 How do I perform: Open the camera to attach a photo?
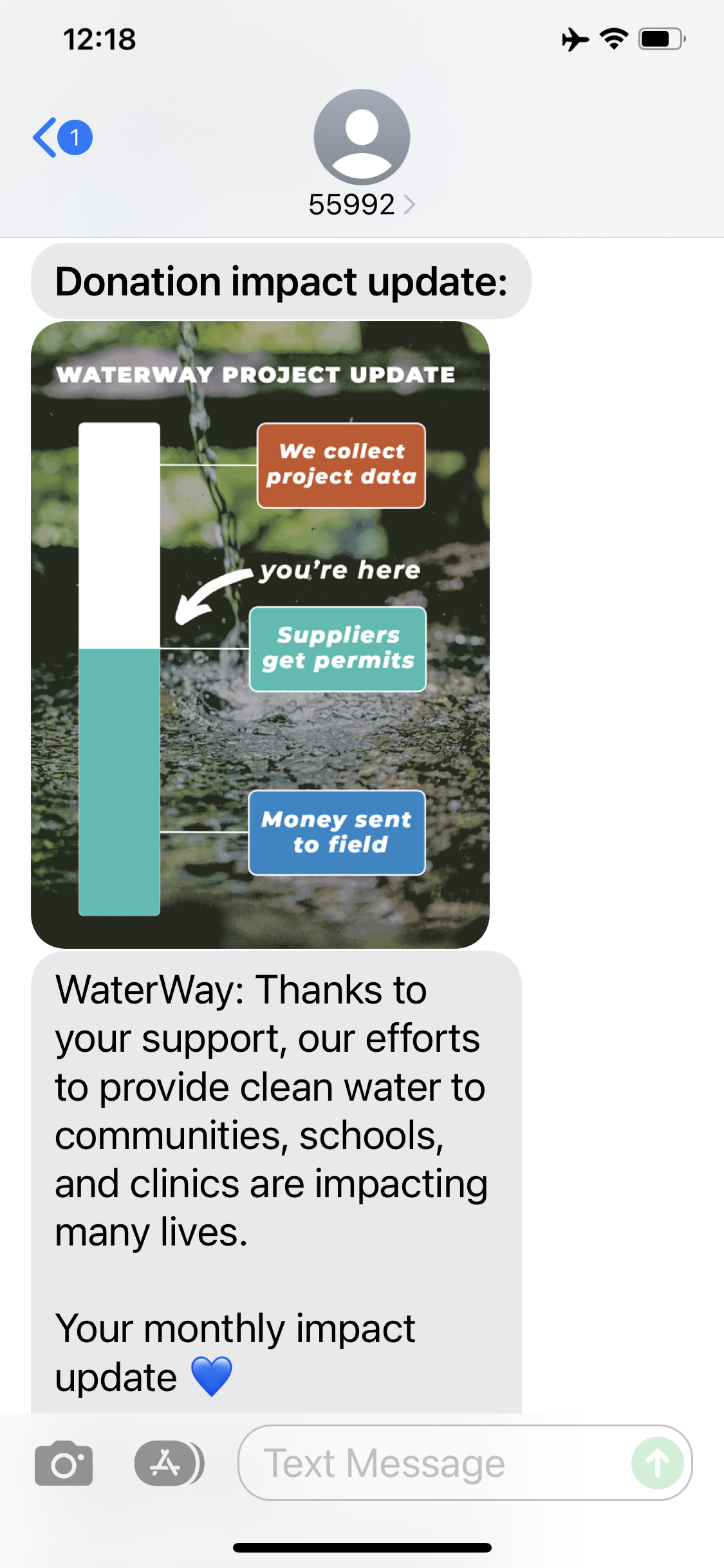(x=64, y=1463)
